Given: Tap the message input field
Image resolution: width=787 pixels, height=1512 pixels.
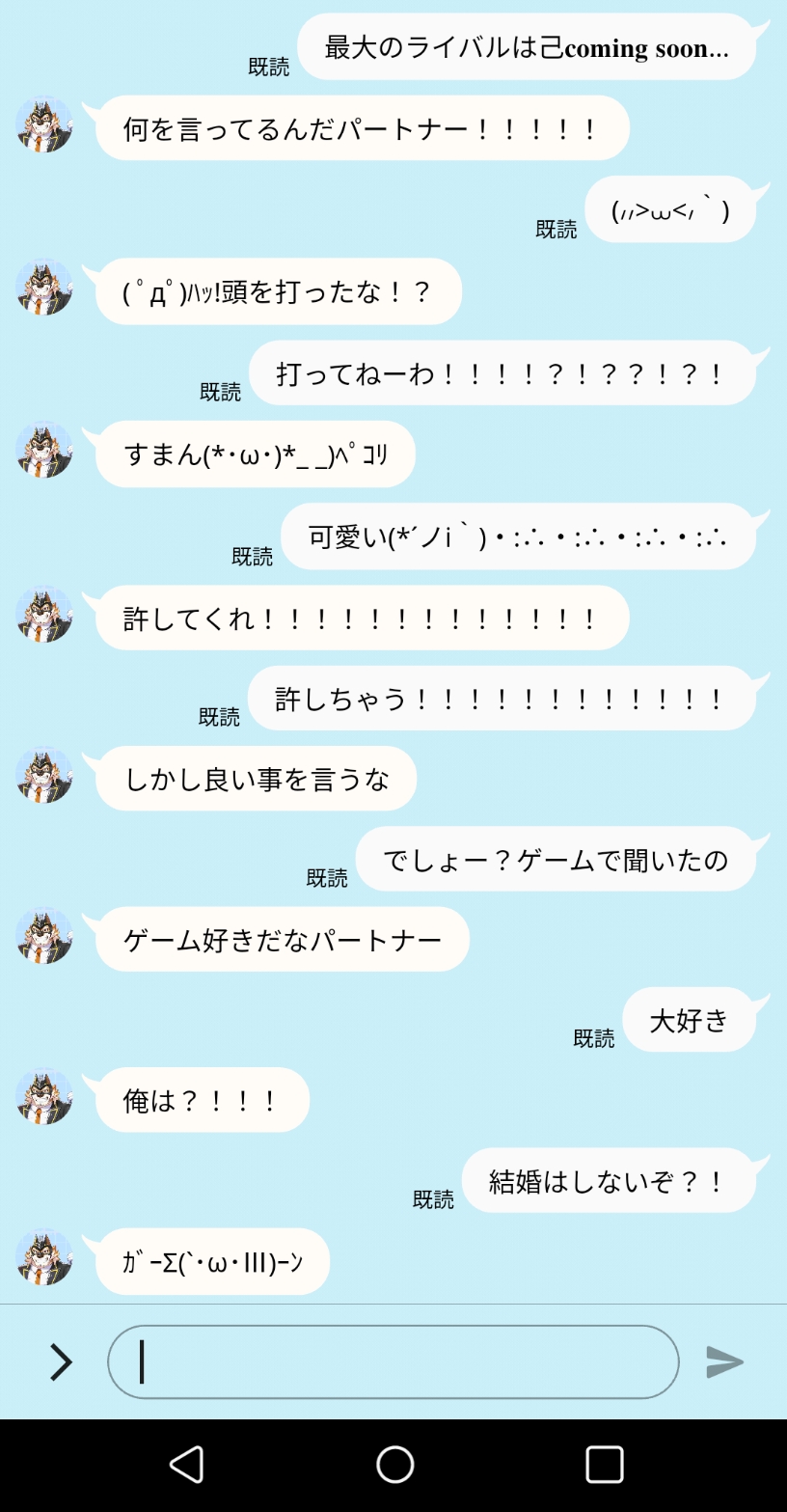Looking at the screenshot, I should click(x=393, y=1361).
